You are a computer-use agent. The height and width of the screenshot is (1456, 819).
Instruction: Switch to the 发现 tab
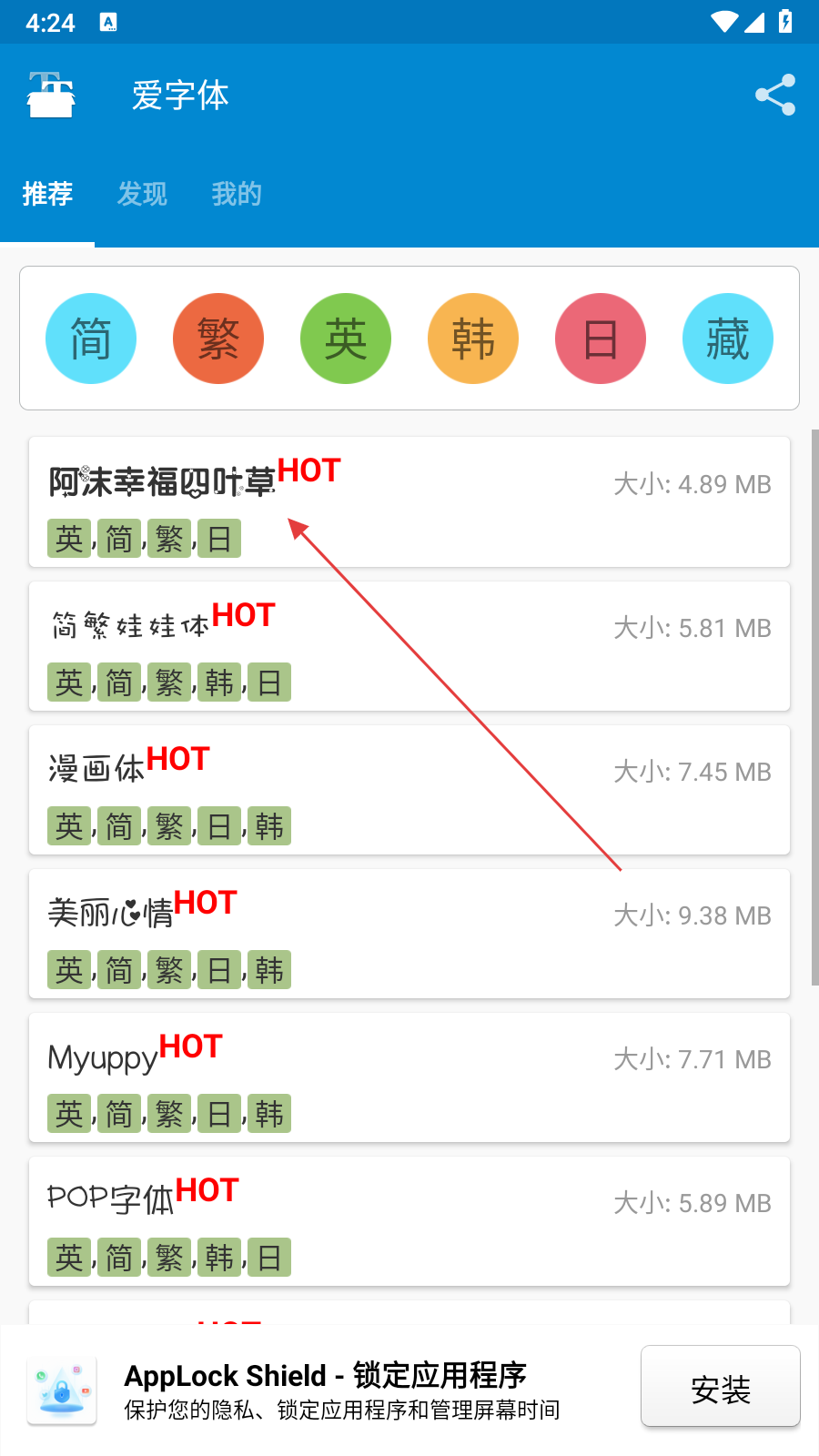pos(142,194)
